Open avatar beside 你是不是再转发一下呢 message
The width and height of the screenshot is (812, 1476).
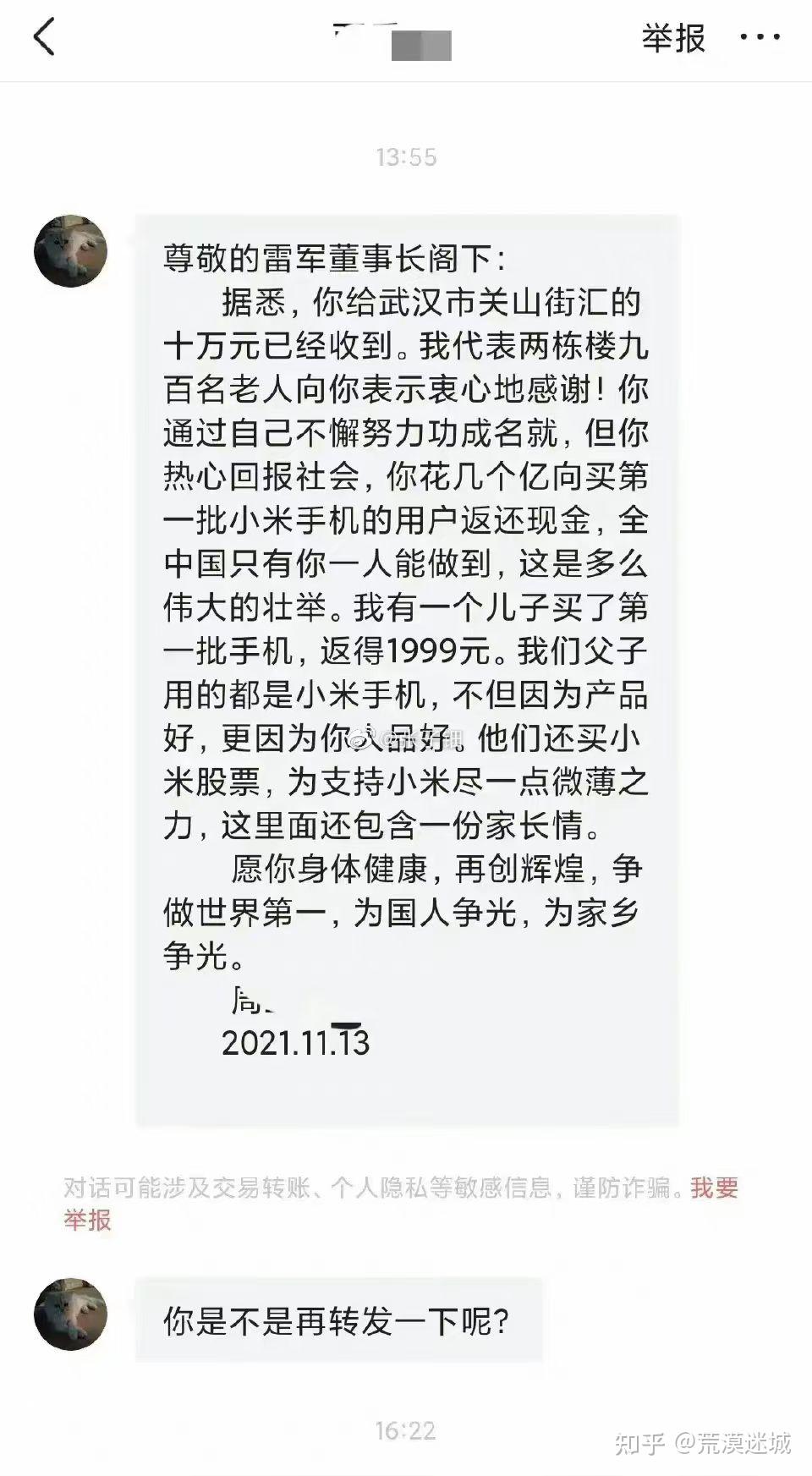[70, 1314]
